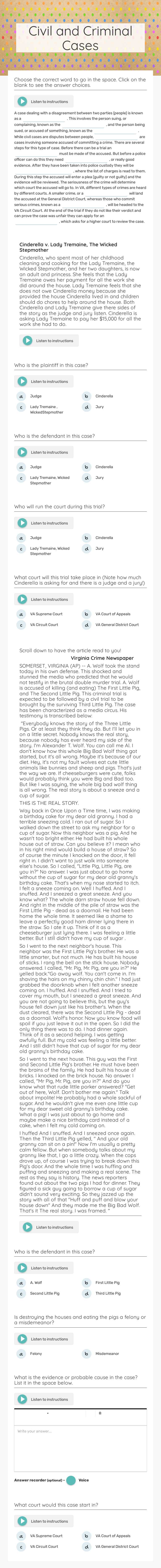This screenshot has height=1568, width=161.
Task: Play audio for the Cinderella v. Lady Tremaine story
Action: (x=27, y=341)
